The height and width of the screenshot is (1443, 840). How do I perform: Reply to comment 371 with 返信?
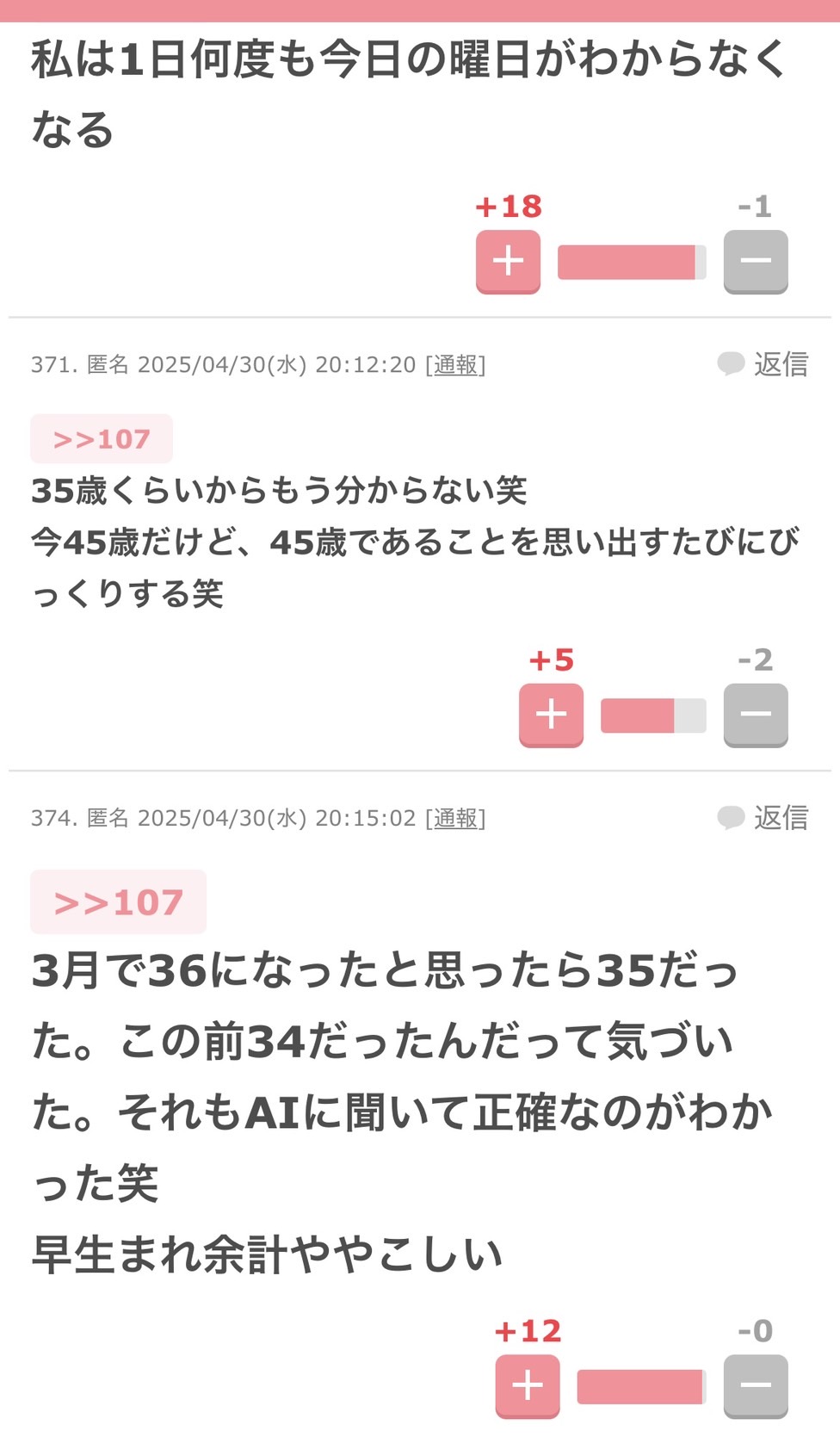(x=763, y=364)
